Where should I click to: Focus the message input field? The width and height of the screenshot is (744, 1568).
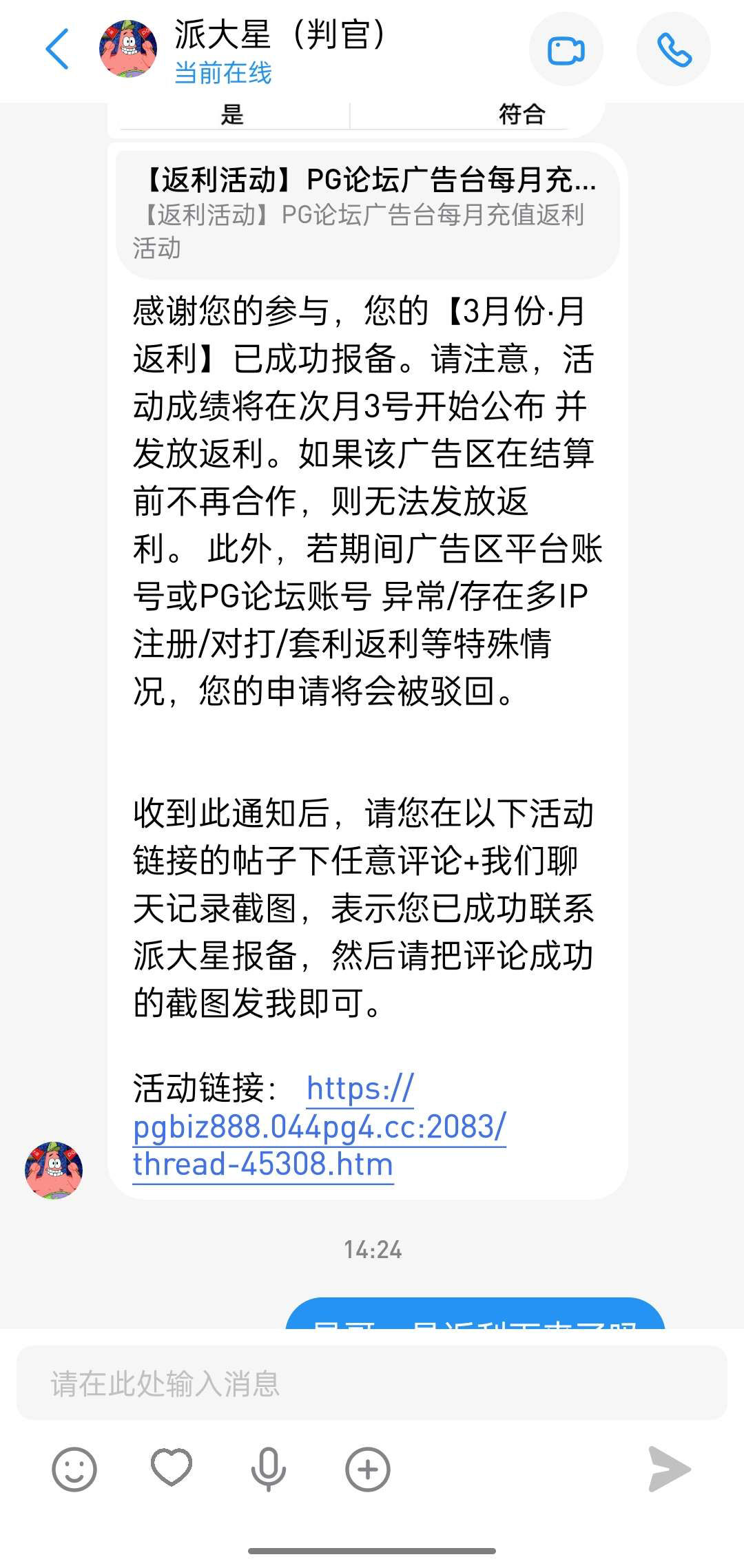point(372,1383)
